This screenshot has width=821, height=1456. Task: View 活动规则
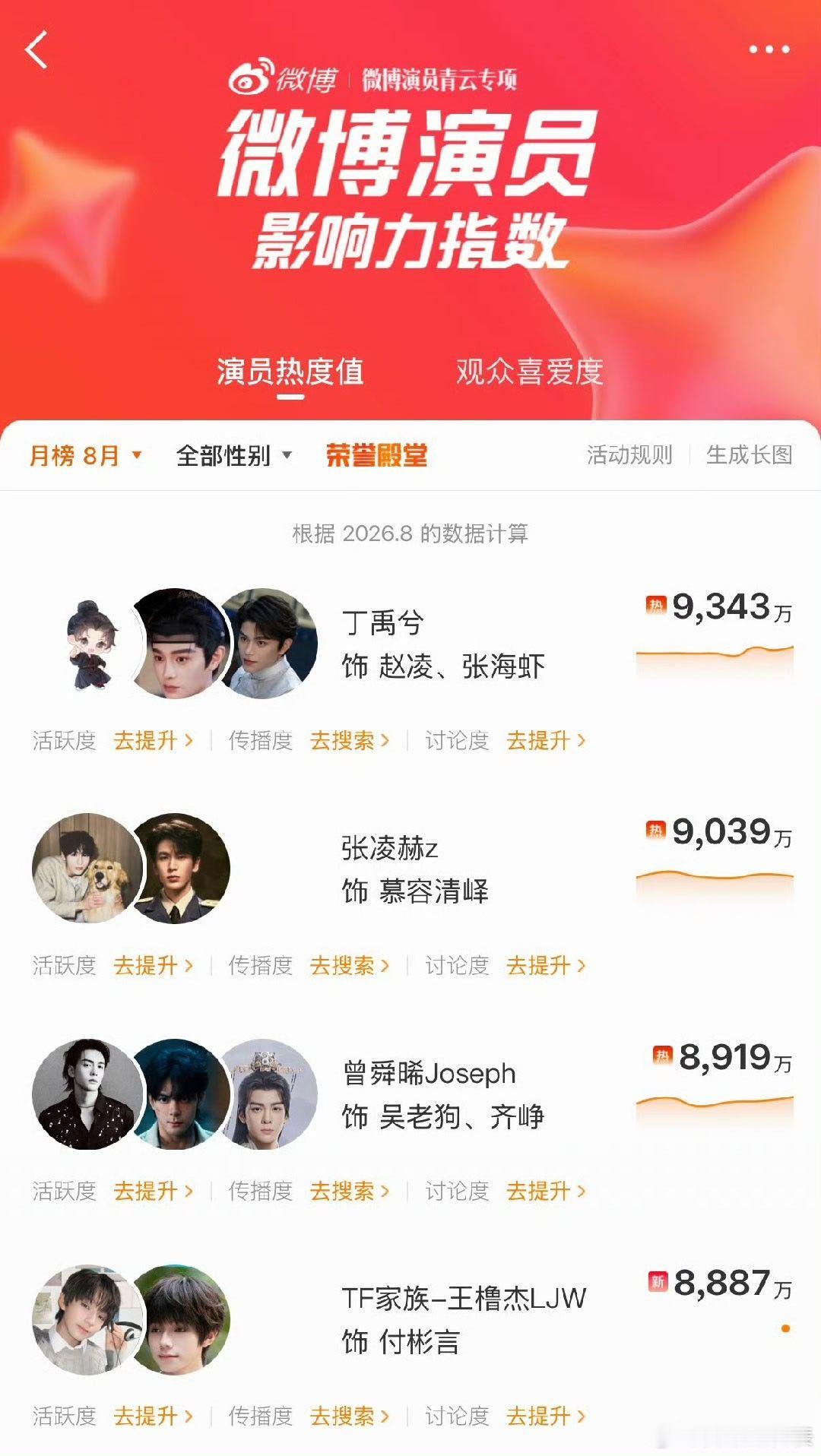point(629,455)
